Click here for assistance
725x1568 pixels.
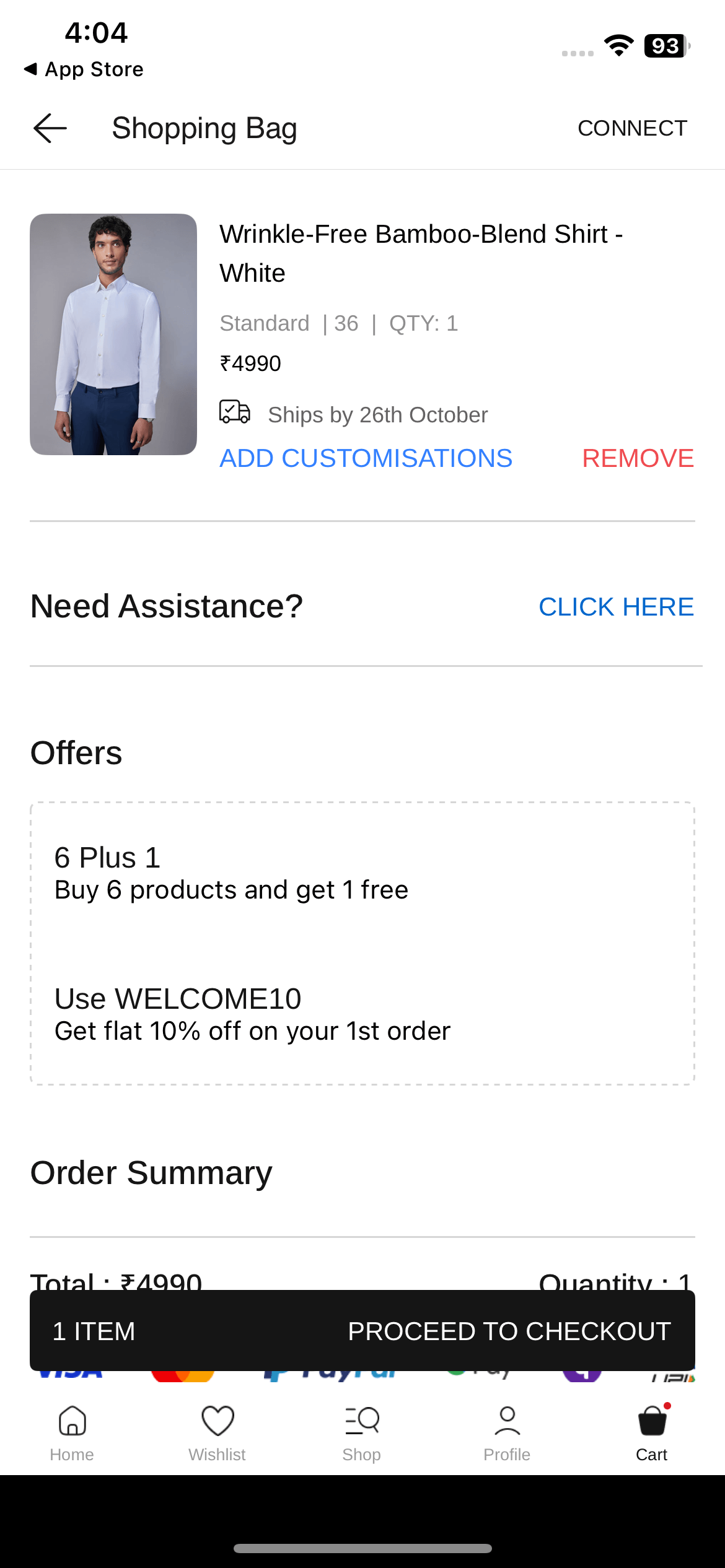[615, 607]
